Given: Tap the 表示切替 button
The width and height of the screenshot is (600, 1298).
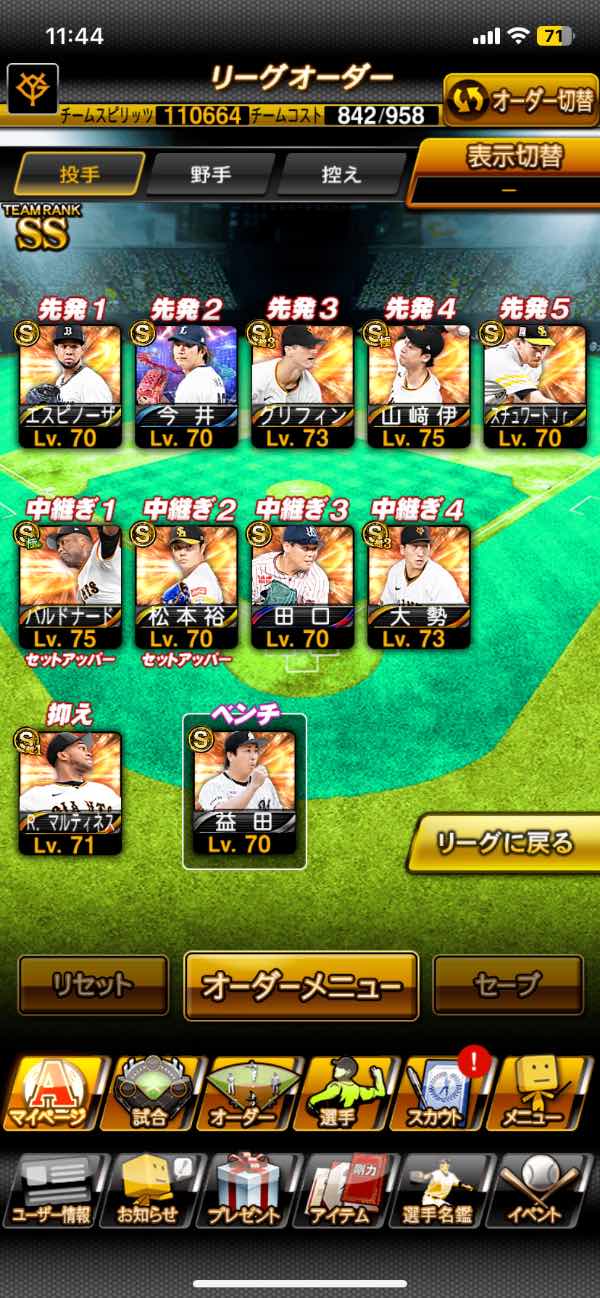Looking at the screenshot, I should coord(504,170).
